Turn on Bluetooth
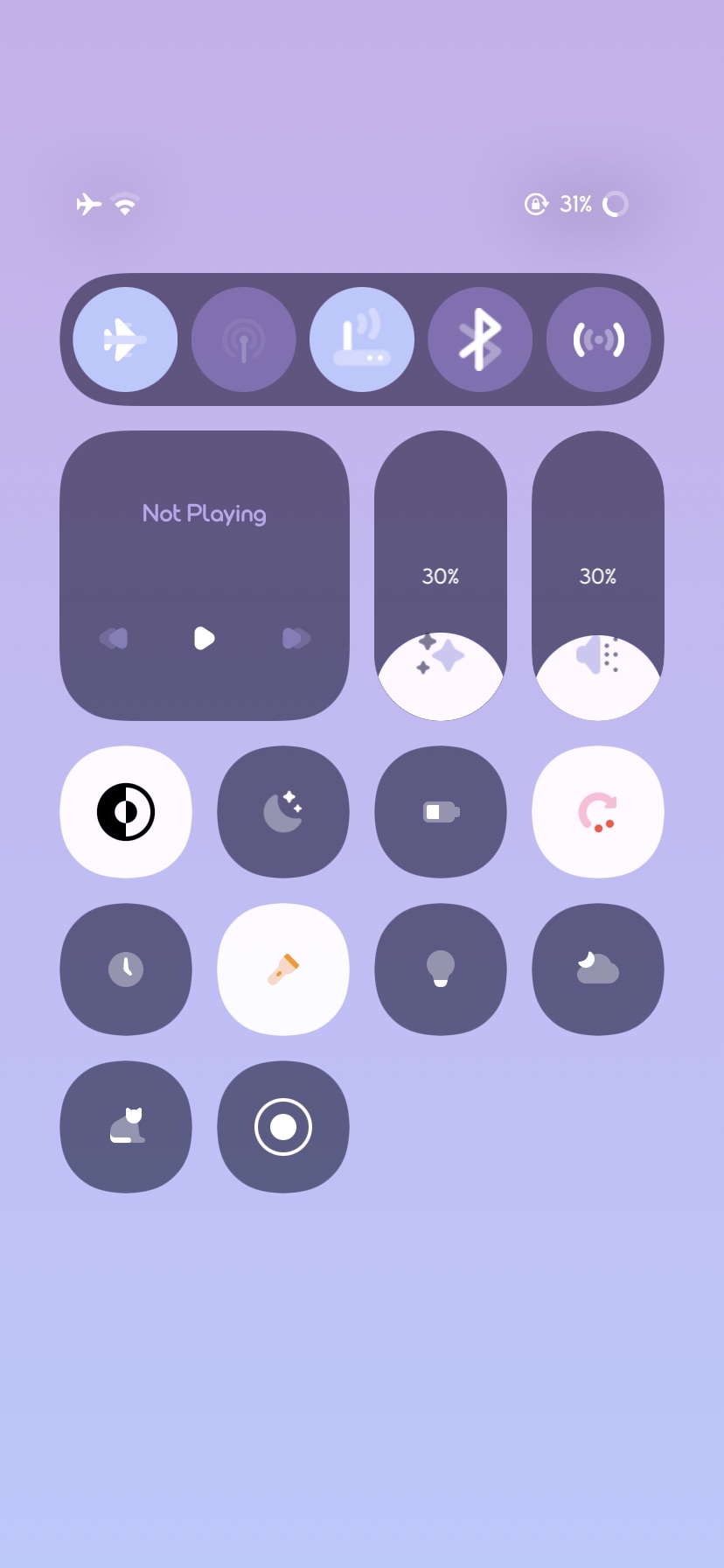 pyautogui.click(x=480, y=339)
